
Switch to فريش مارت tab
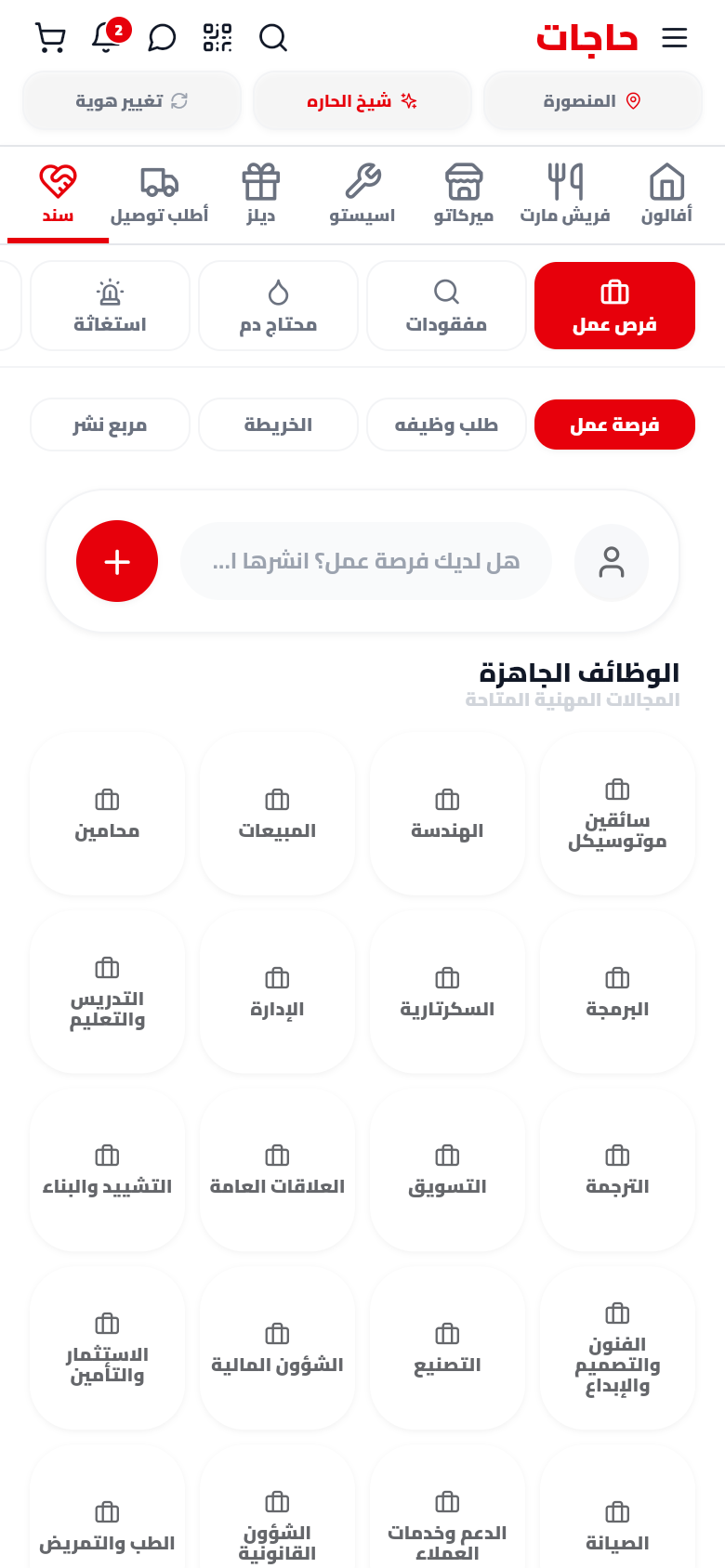tap(565, 194)
